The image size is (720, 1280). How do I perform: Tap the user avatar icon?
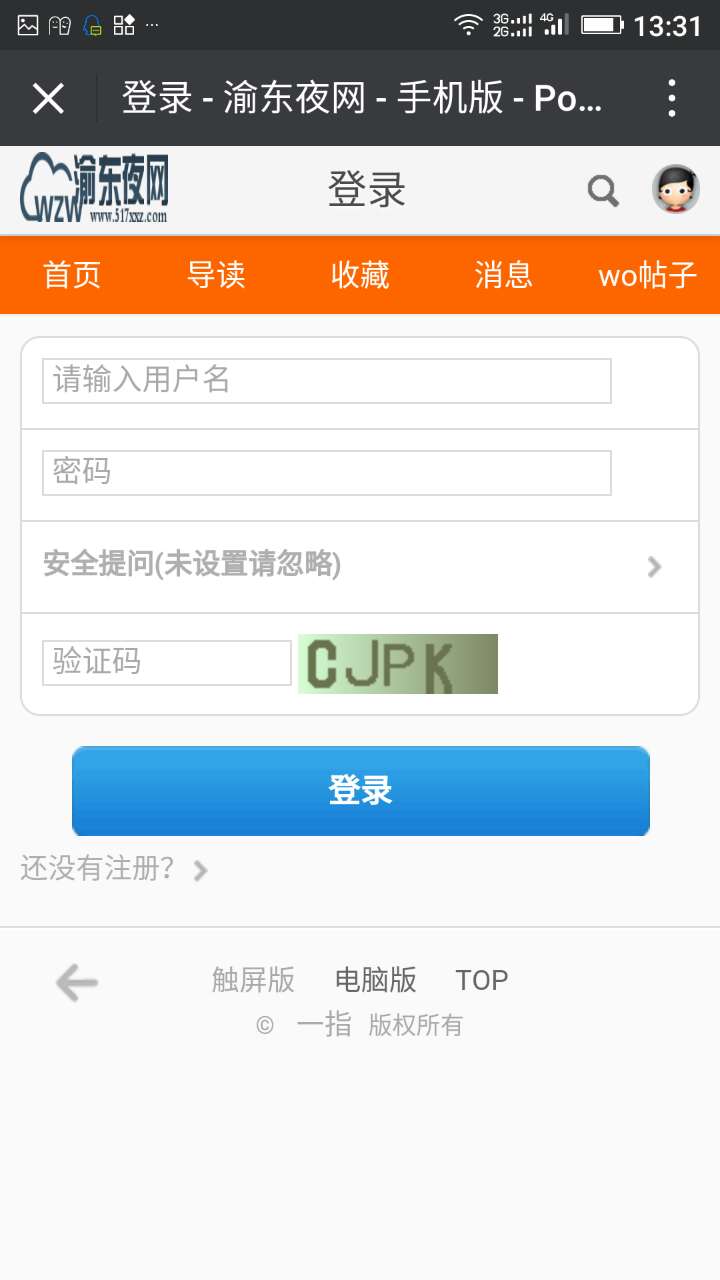[675, 189]
